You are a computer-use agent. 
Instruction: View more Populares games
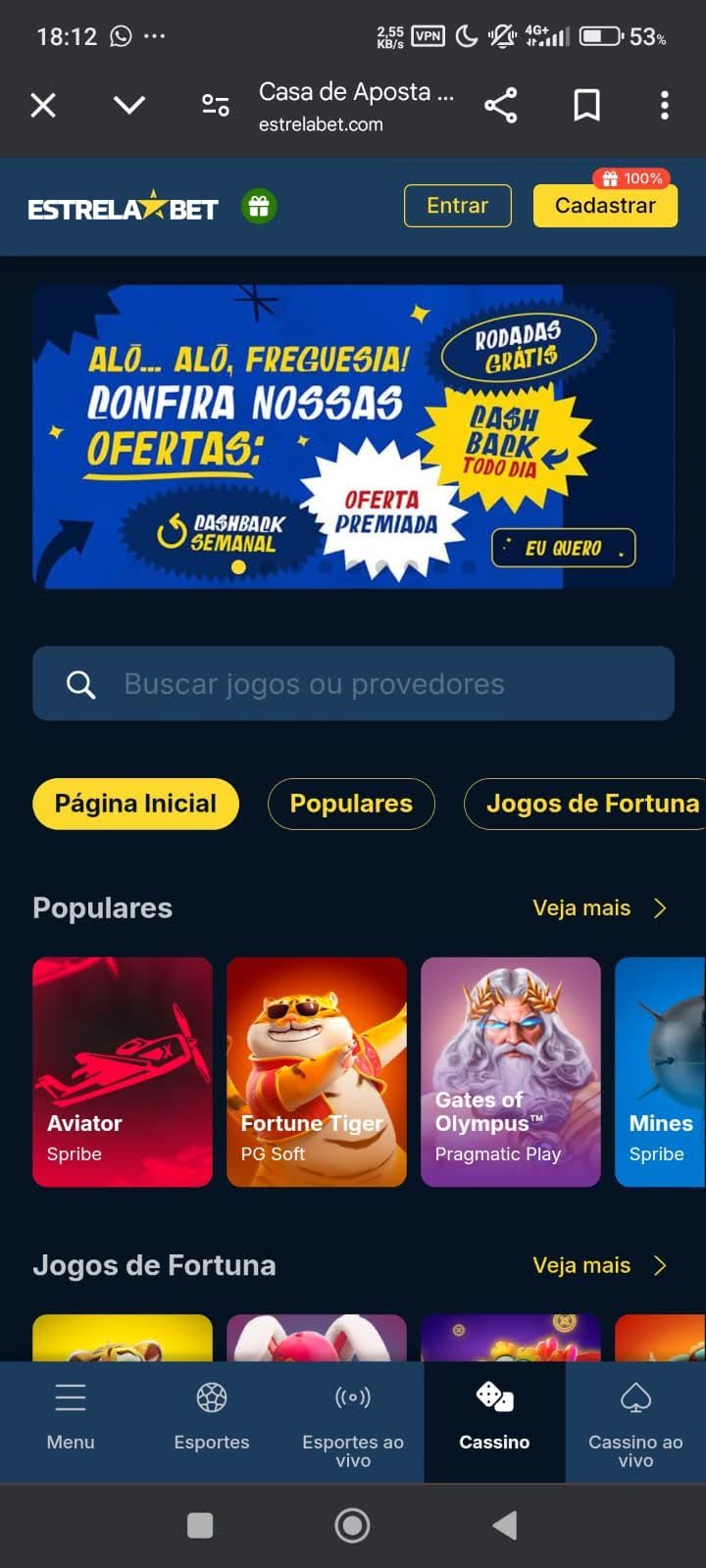(x=599, y=908)
